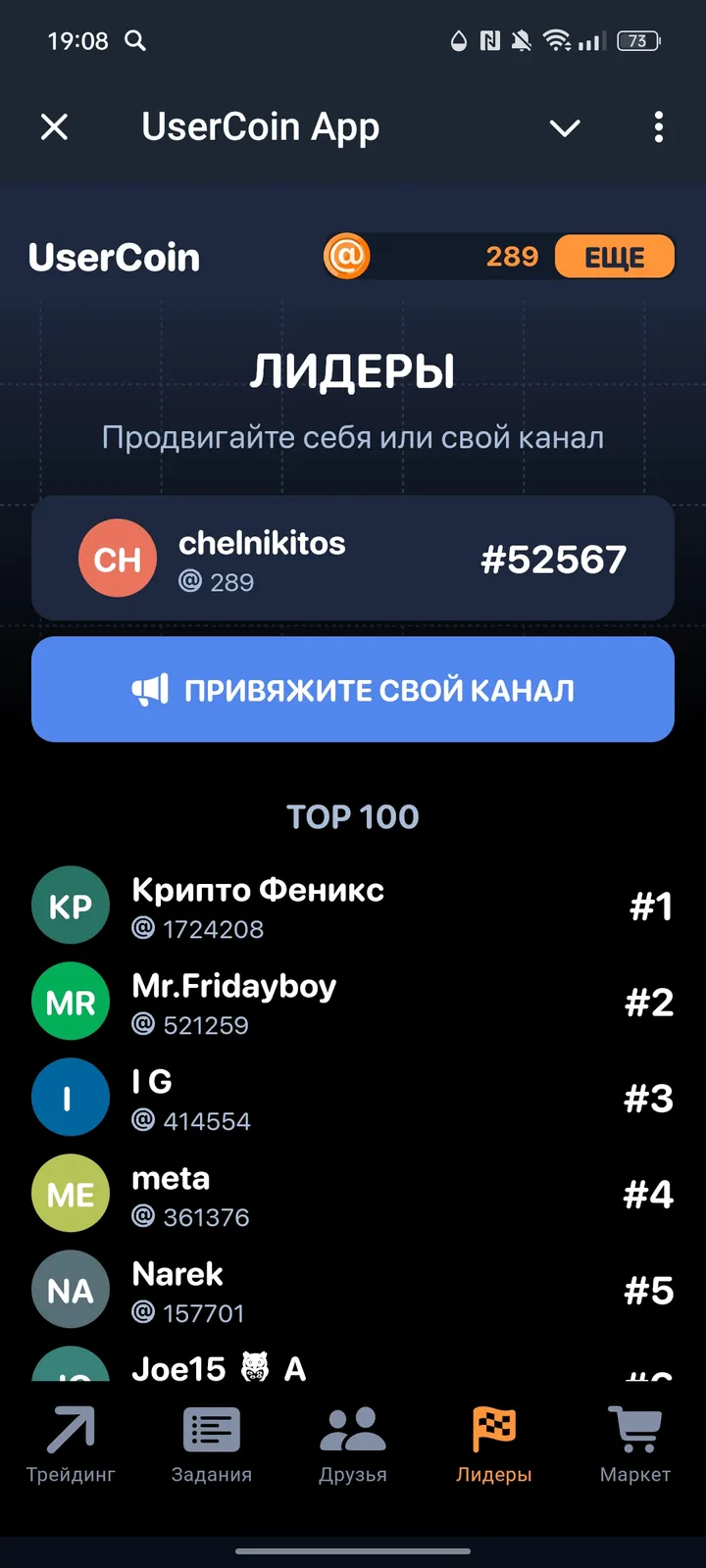The width and height of the screenshot is (706, 1568).
Task: Open the search icon in the status bar
Action: pos(136,41)
